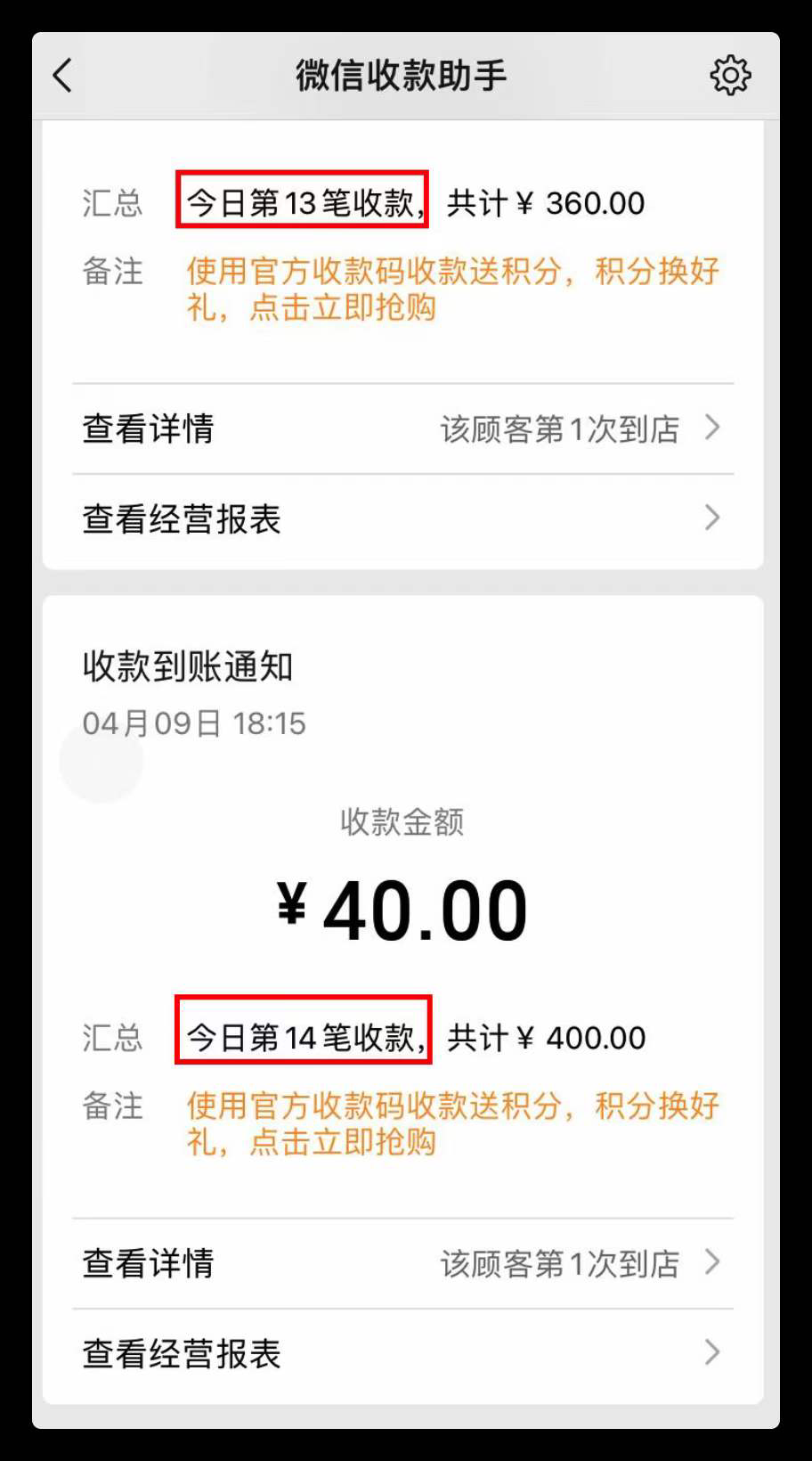Screen dimensions: 812x1461
Task: Open 查看经营报表 in the ¥360.00 total card
Action: [402, 518]
